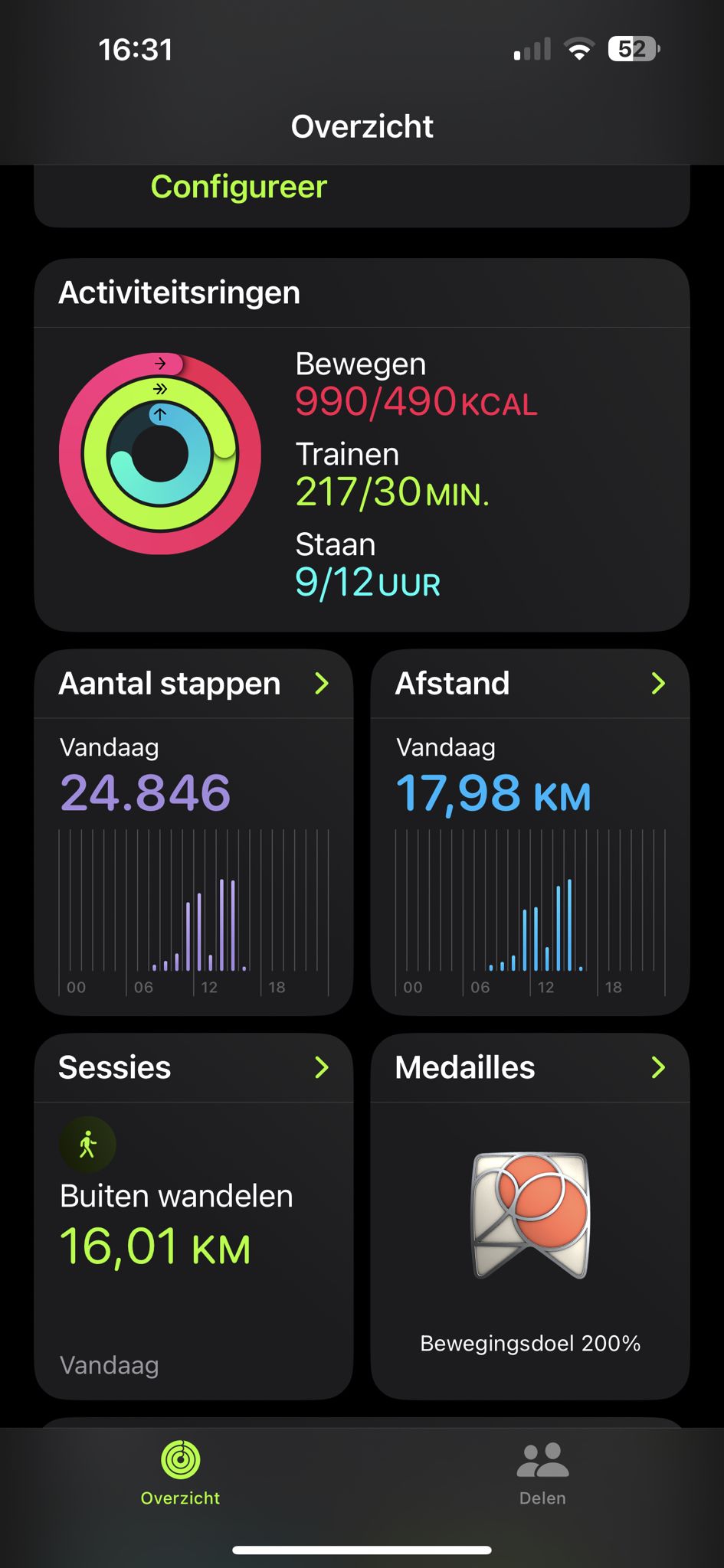Screen dimensions: 724x1568
Task: Open the Sessies card
Action: click(x=194, y=1217)
